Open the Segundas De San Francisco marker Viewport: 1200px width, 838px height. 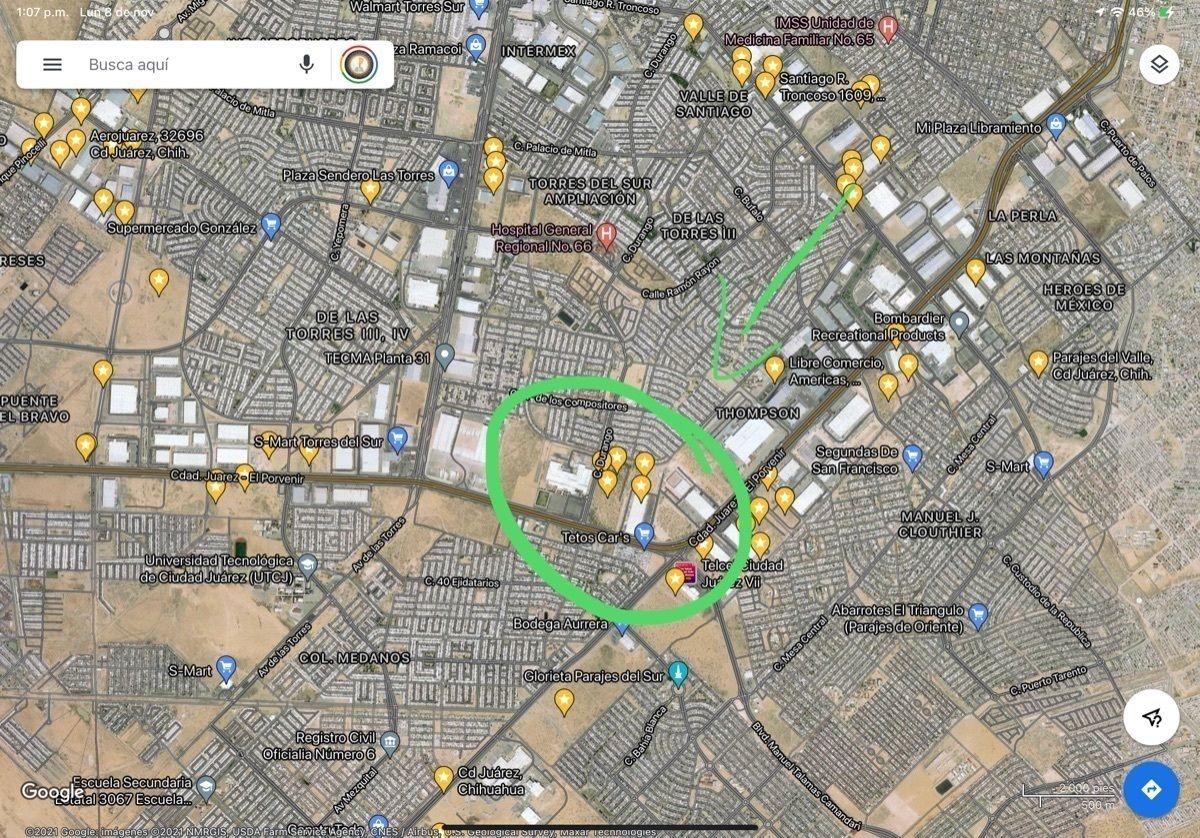pos(912,458)
